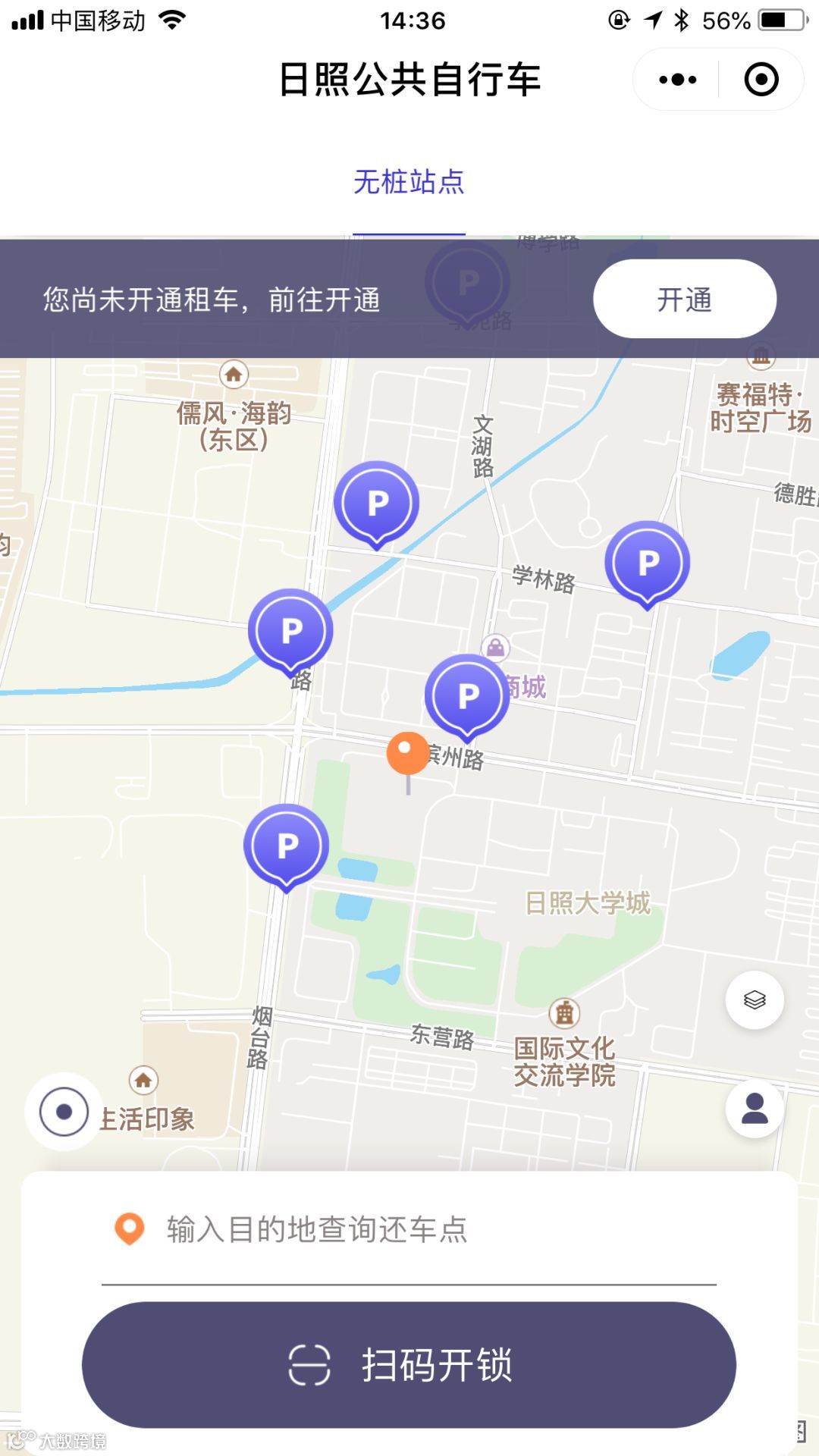
Task: Select the 无桩站点 tab
Action: [x=409, y=183]
